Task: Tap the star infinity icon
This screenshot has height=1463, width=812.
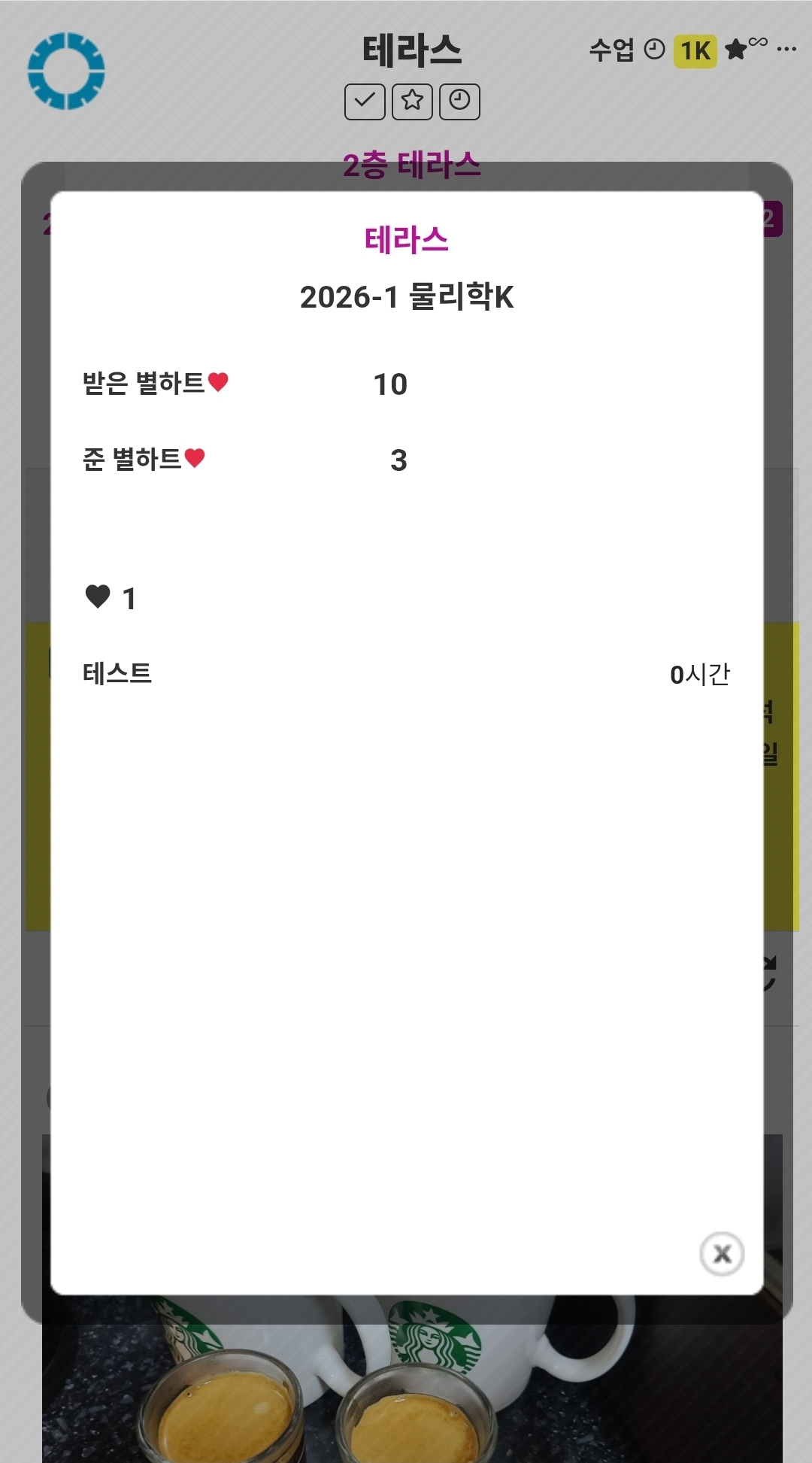Action: point(746,48)
